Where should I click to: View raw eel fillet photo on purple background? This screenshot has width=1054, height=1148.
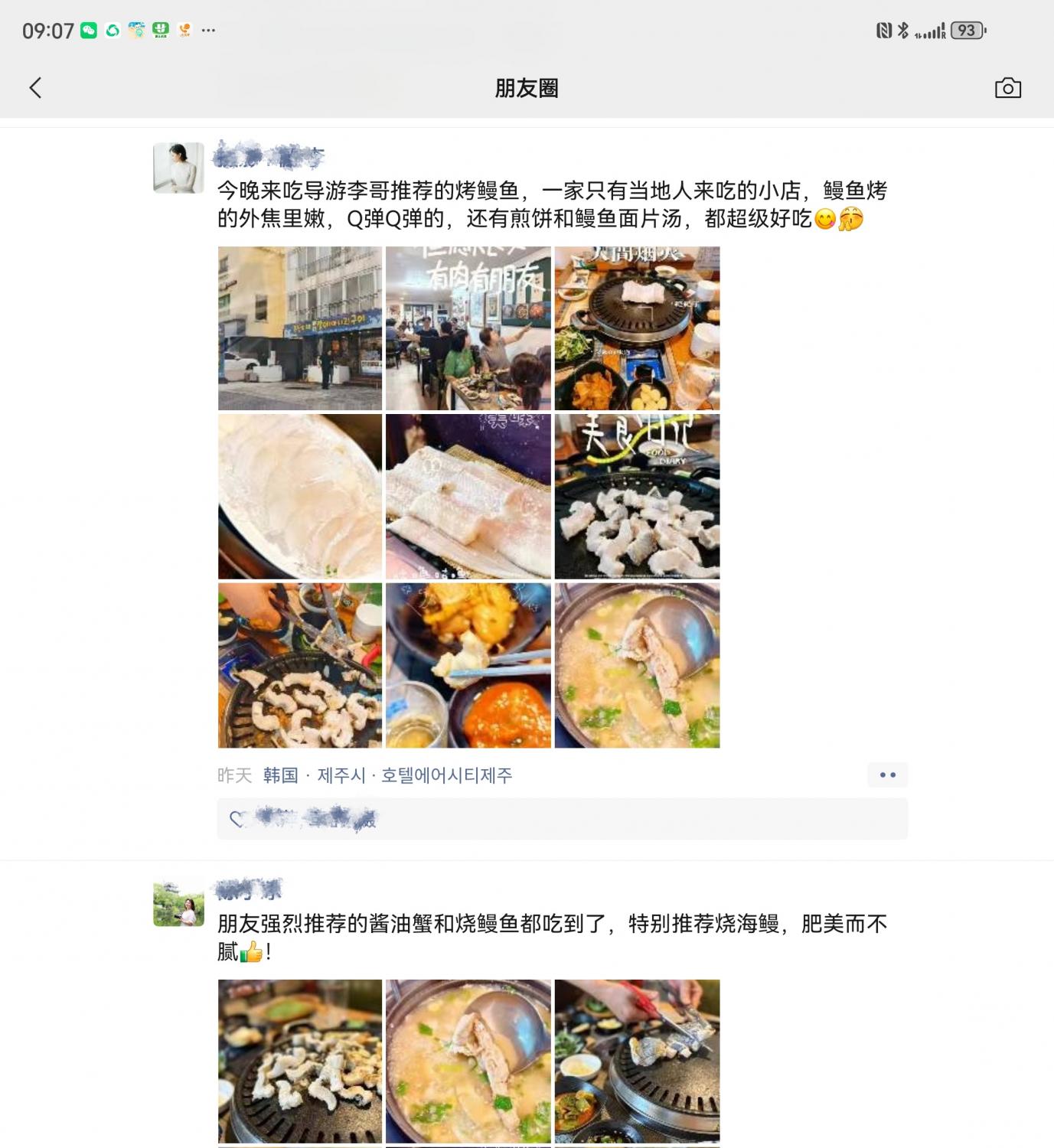coord(468,497)
